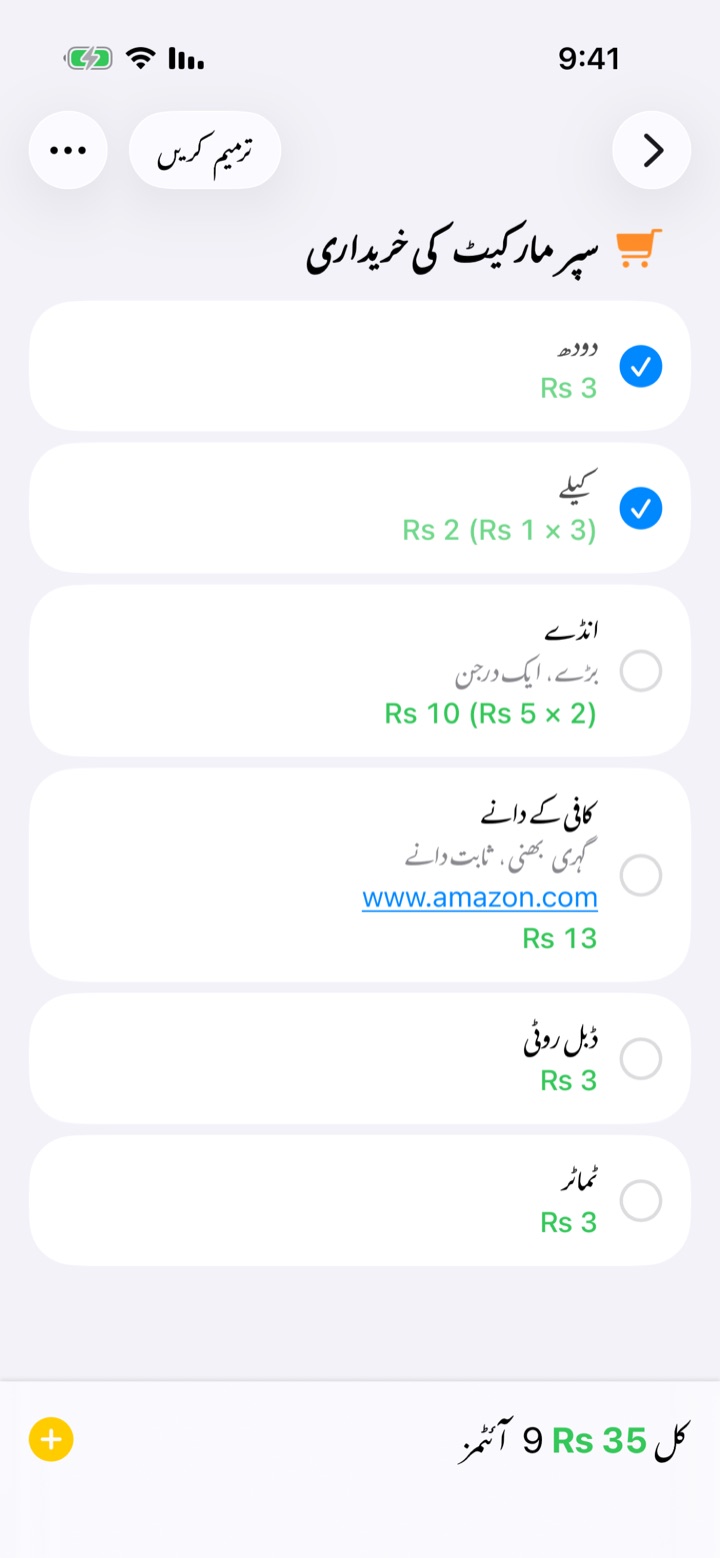
Task: Mark انڈے as purchased
Action: [x=640, y=670]
